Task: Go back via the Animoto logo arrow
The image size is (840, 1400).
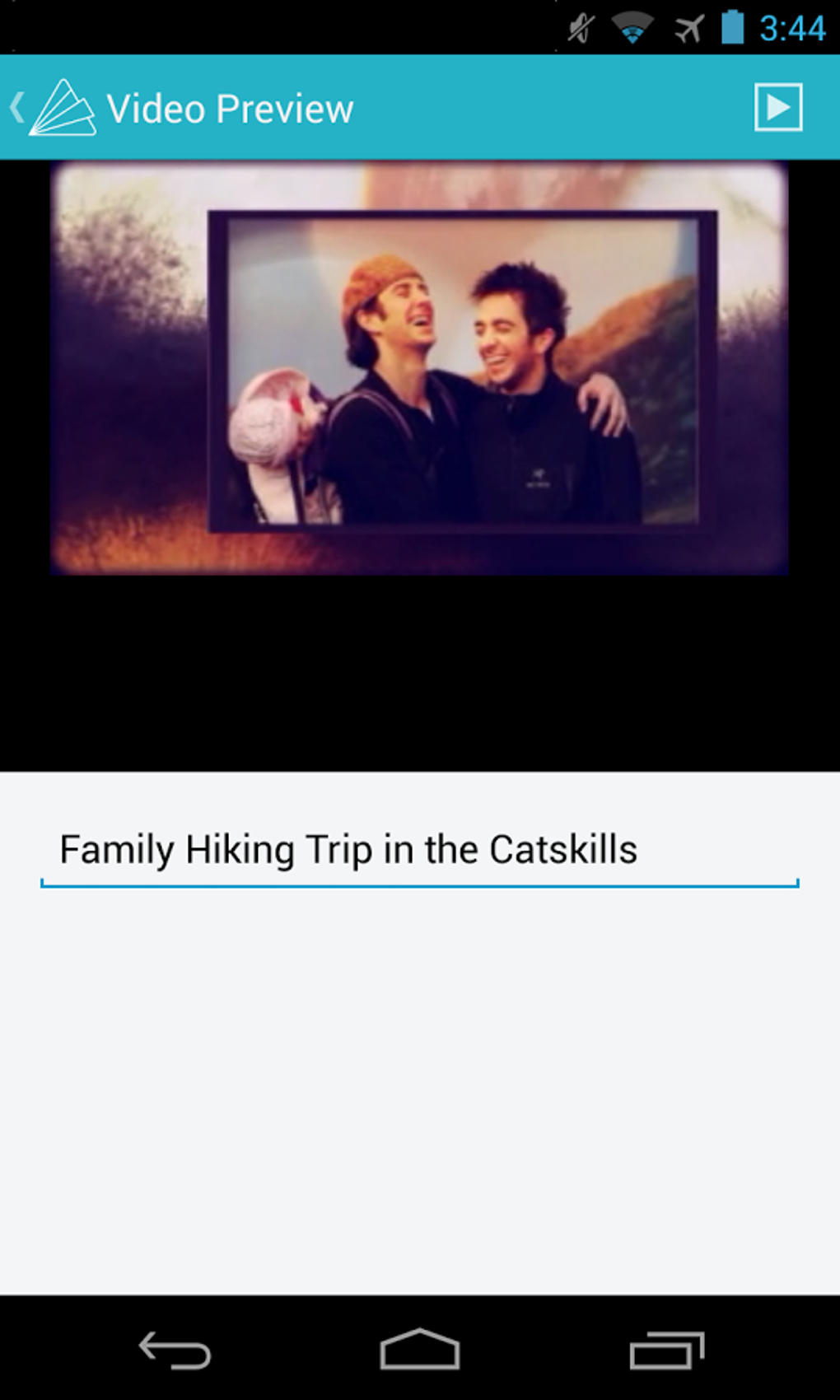Action: pos(53,108)
